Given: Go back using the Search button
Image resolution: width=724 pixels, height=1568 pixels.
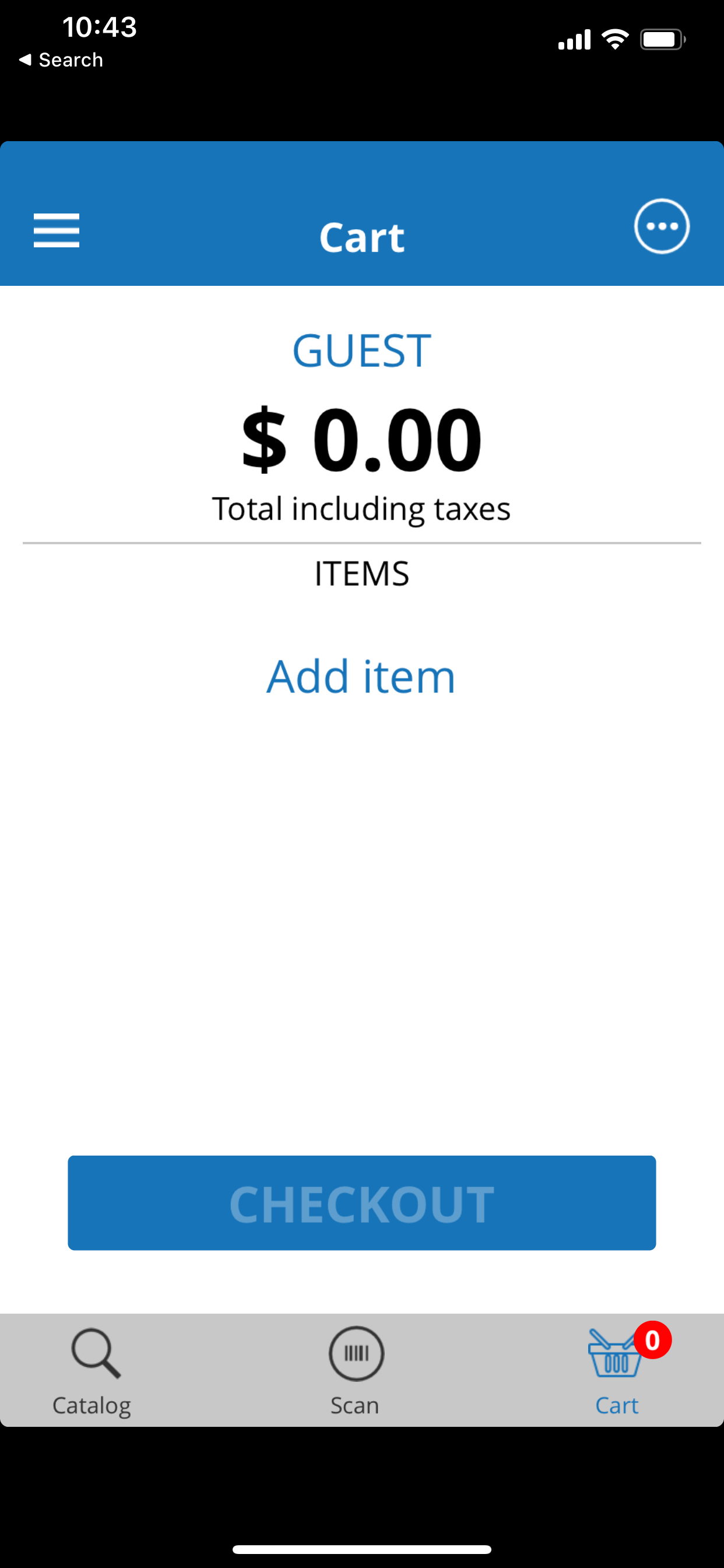Looking at the screenshot, I should click(x=61, y=59).
